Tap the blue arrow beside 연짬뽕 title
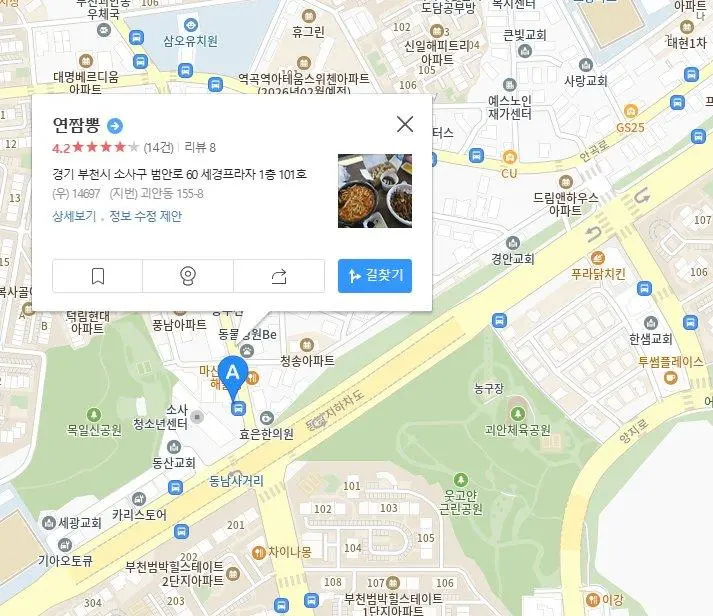Image resolution: width=713 pixels, height=616 pixels. (x=114, y=125)
